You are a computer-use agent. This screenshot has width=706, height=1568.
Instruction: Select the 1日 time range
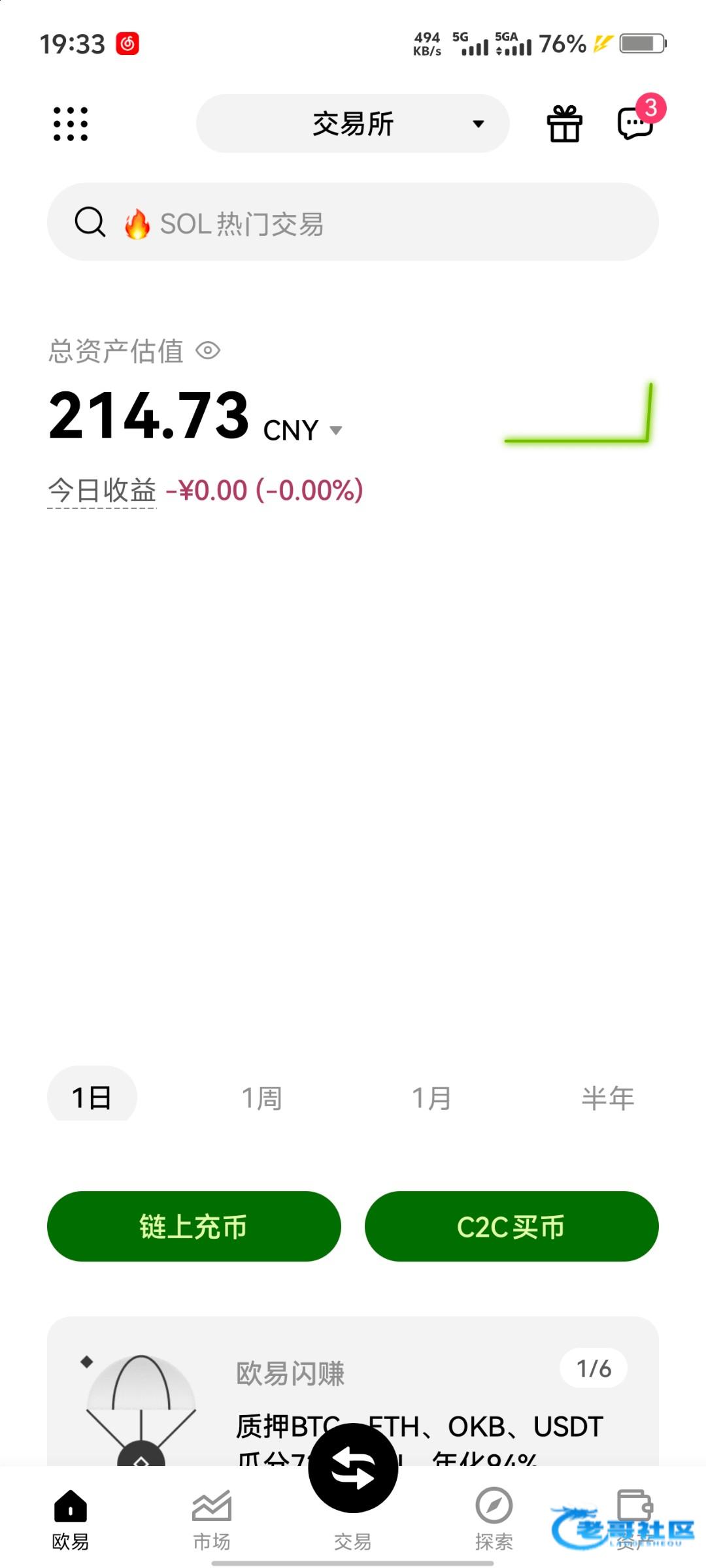coord(92,1098)
